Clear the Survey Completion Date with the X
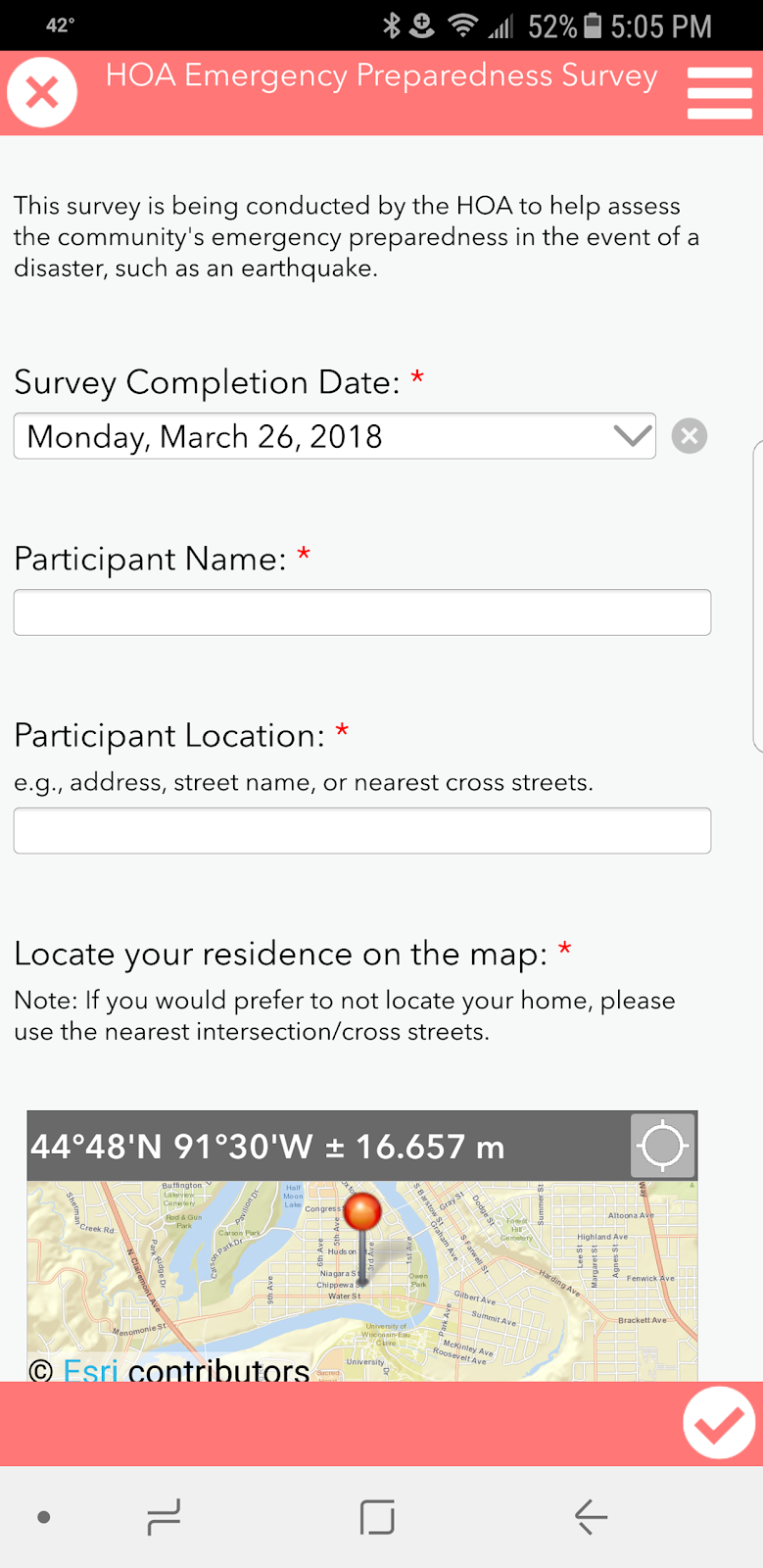Viewport: 763px width, 1568px height. pos(690,436)
